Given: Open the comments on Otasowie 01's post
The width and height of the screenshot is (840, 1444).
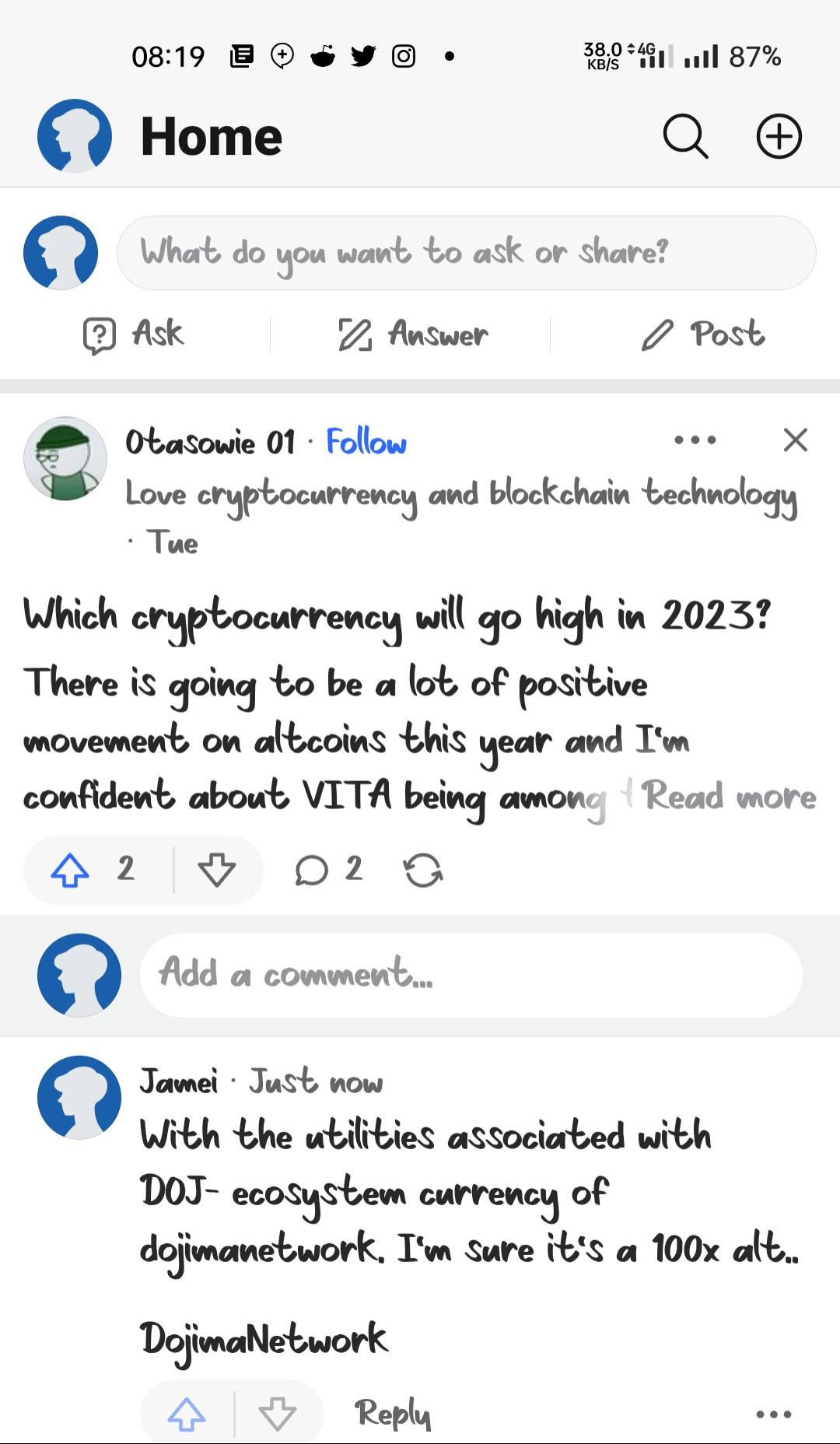Looking at the screenshot, I should point(328,870).
